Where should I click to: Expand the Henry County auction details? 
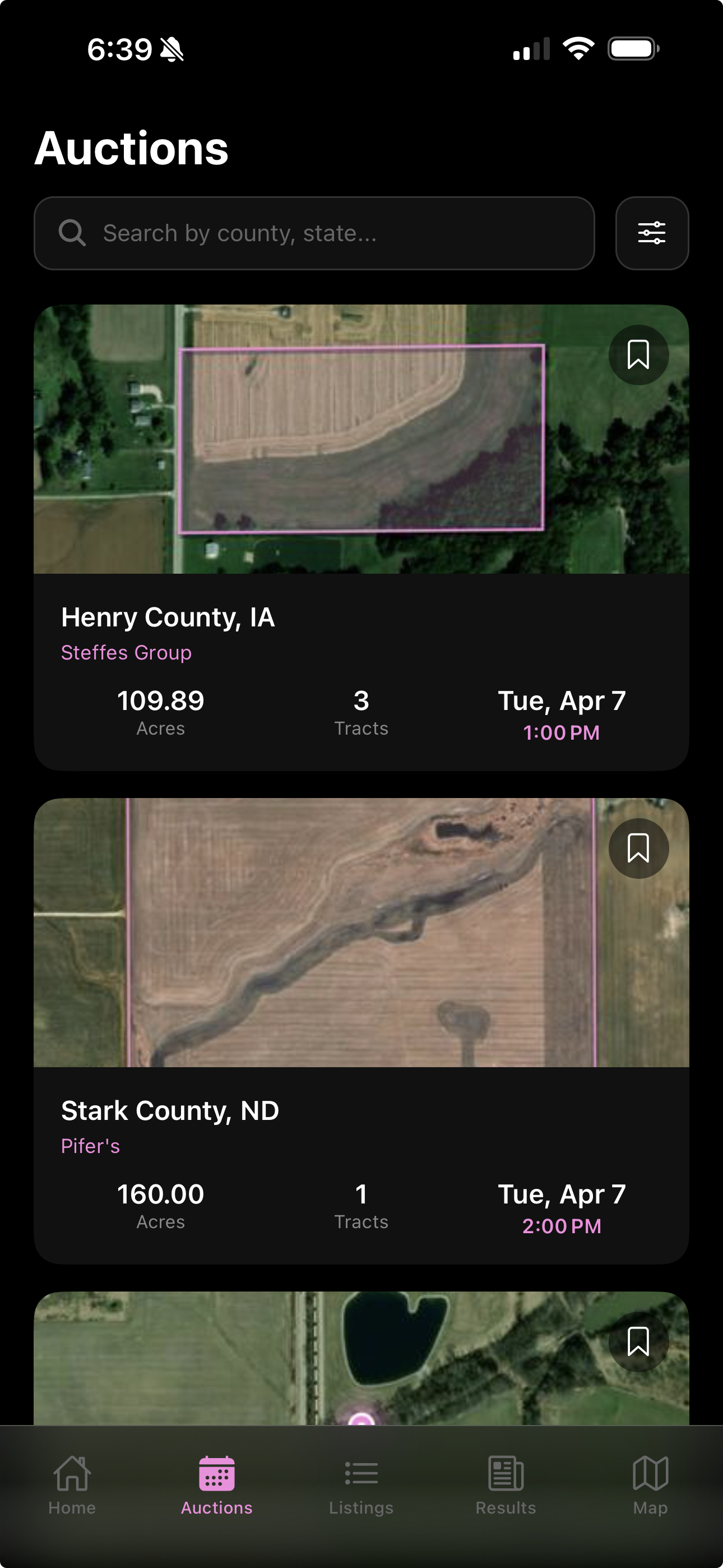coord(361,670)
